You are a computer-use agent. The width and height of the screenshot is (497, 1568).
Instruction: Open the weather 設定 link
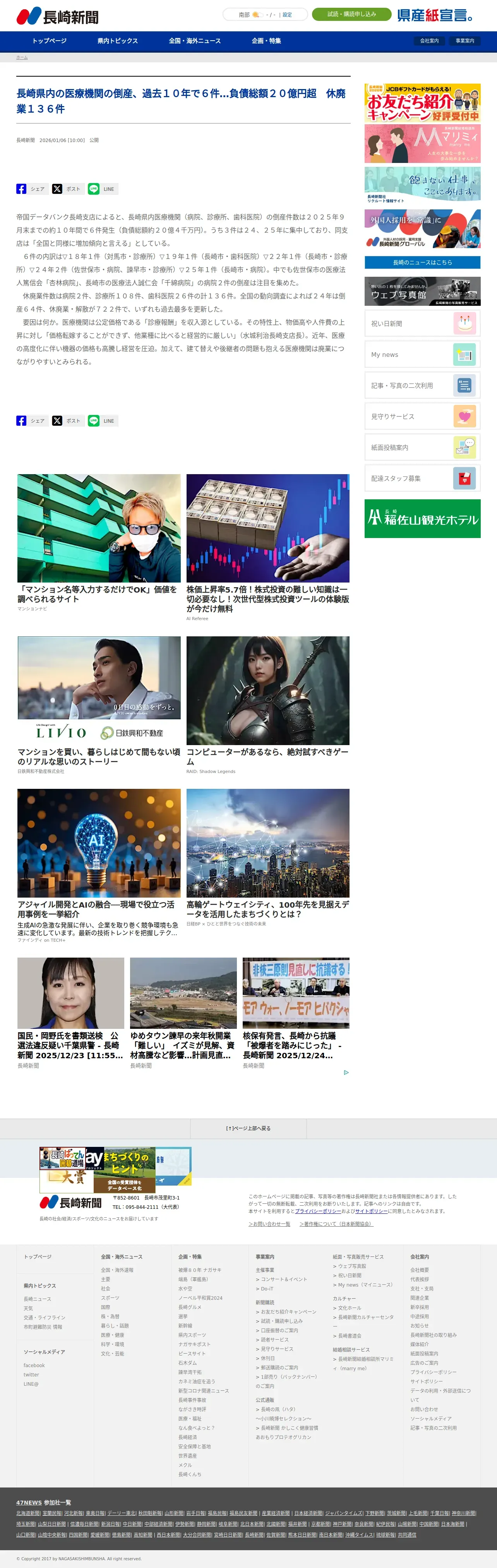287,15
